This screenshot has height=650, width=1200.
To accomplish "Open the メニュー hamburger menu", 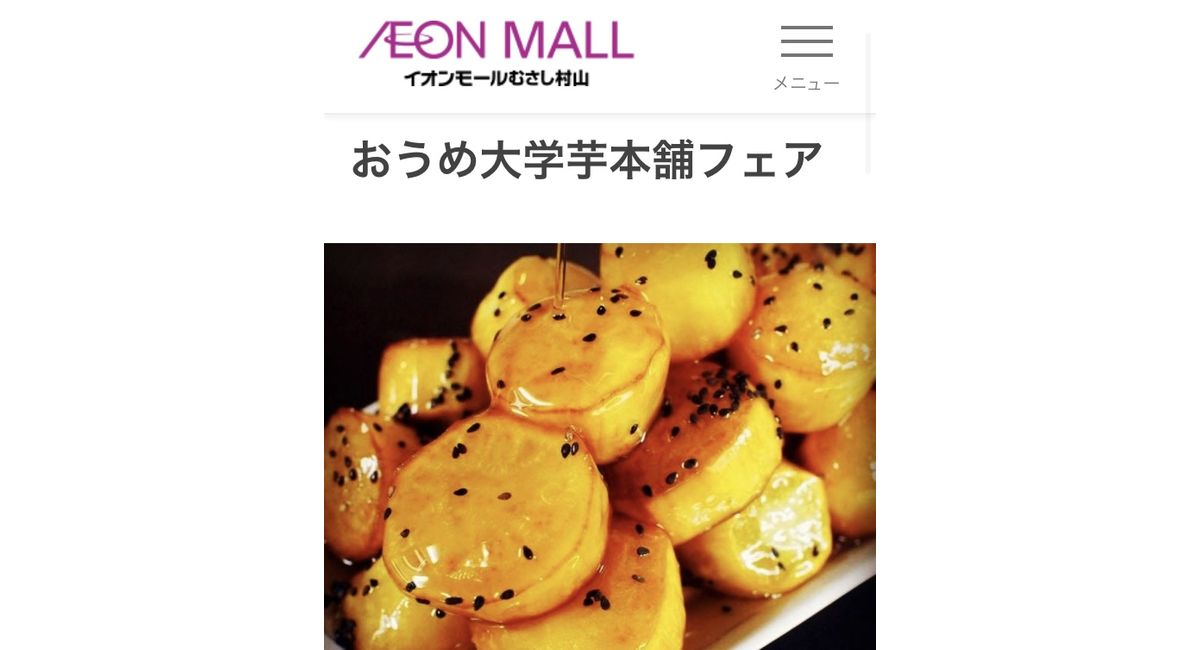I will point(806,55).
